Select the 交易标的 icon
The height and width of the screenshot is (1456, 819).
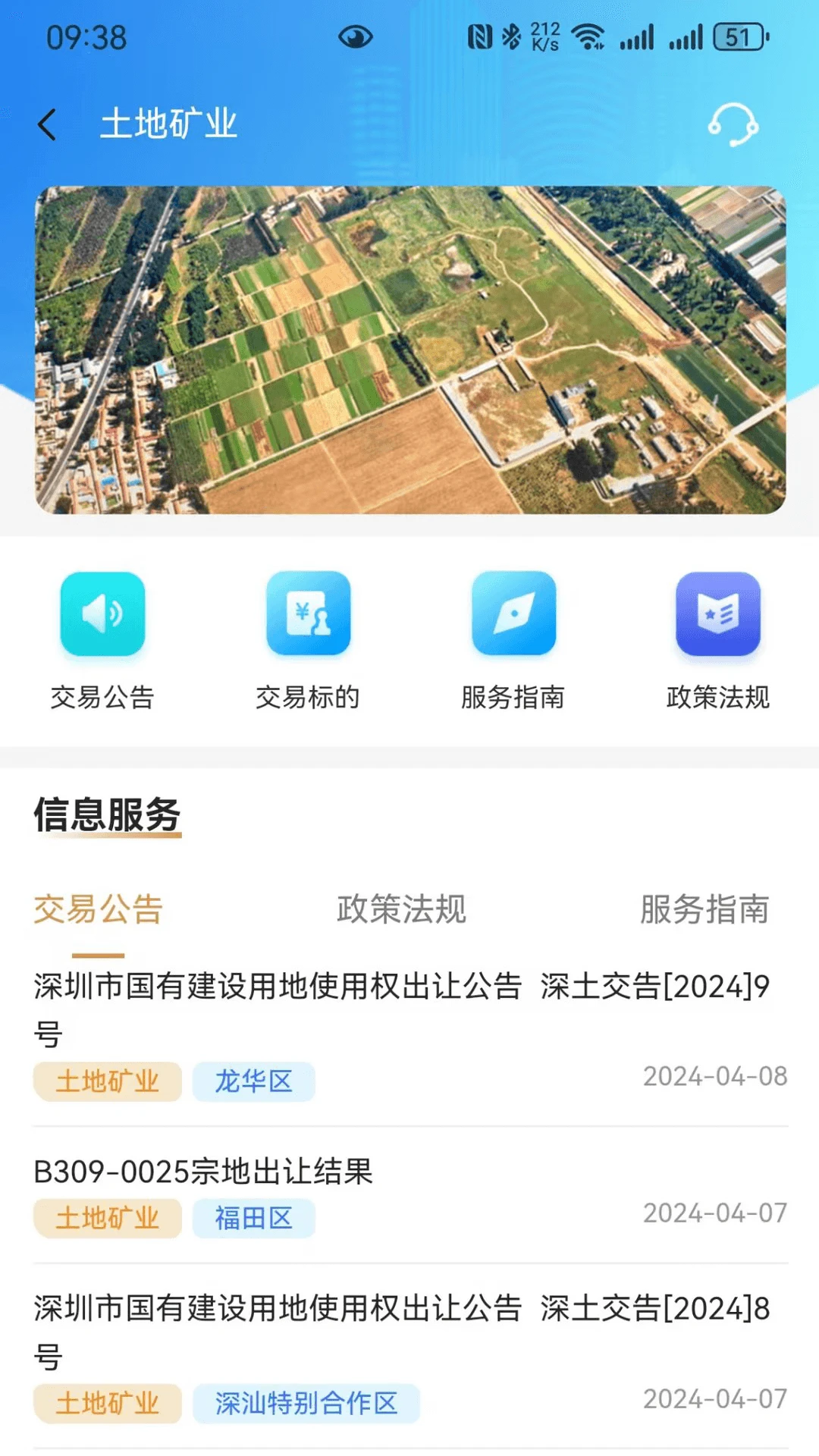pyautogui.click(x=308, y=616)
